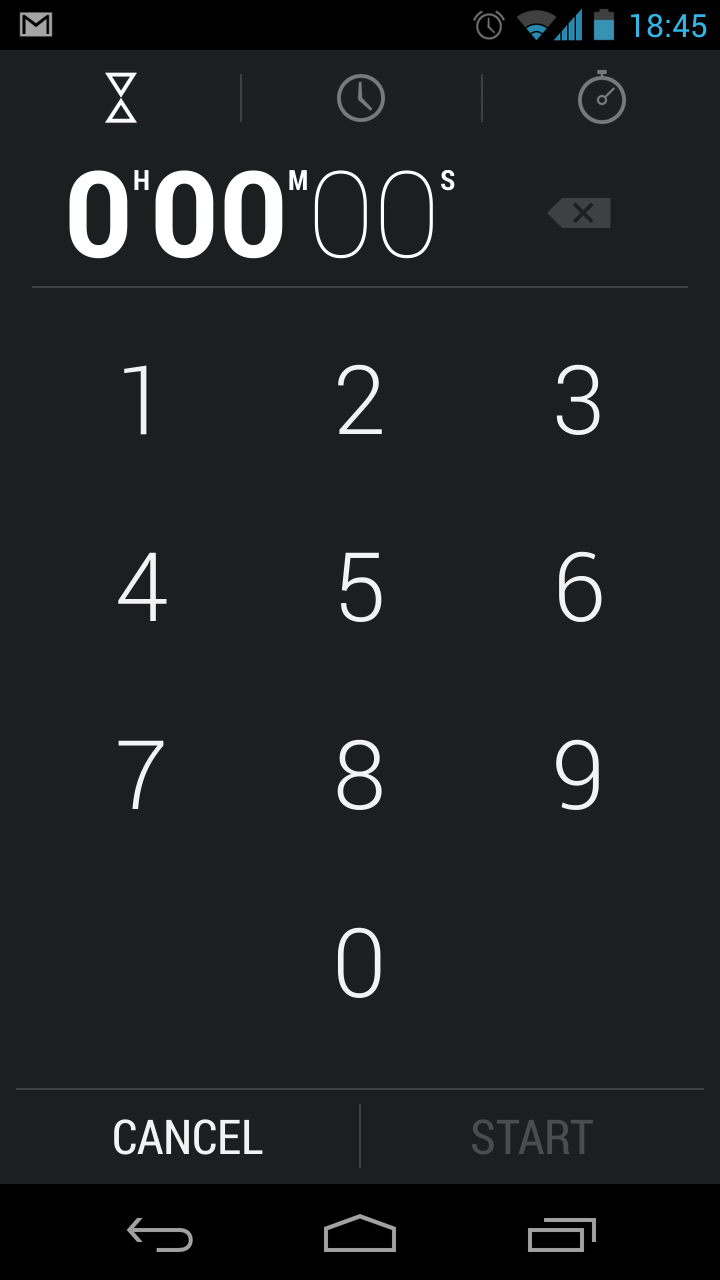Screen dimensions: 720x1280
Task: Delete the last entered digit
Action: [579, 213]
